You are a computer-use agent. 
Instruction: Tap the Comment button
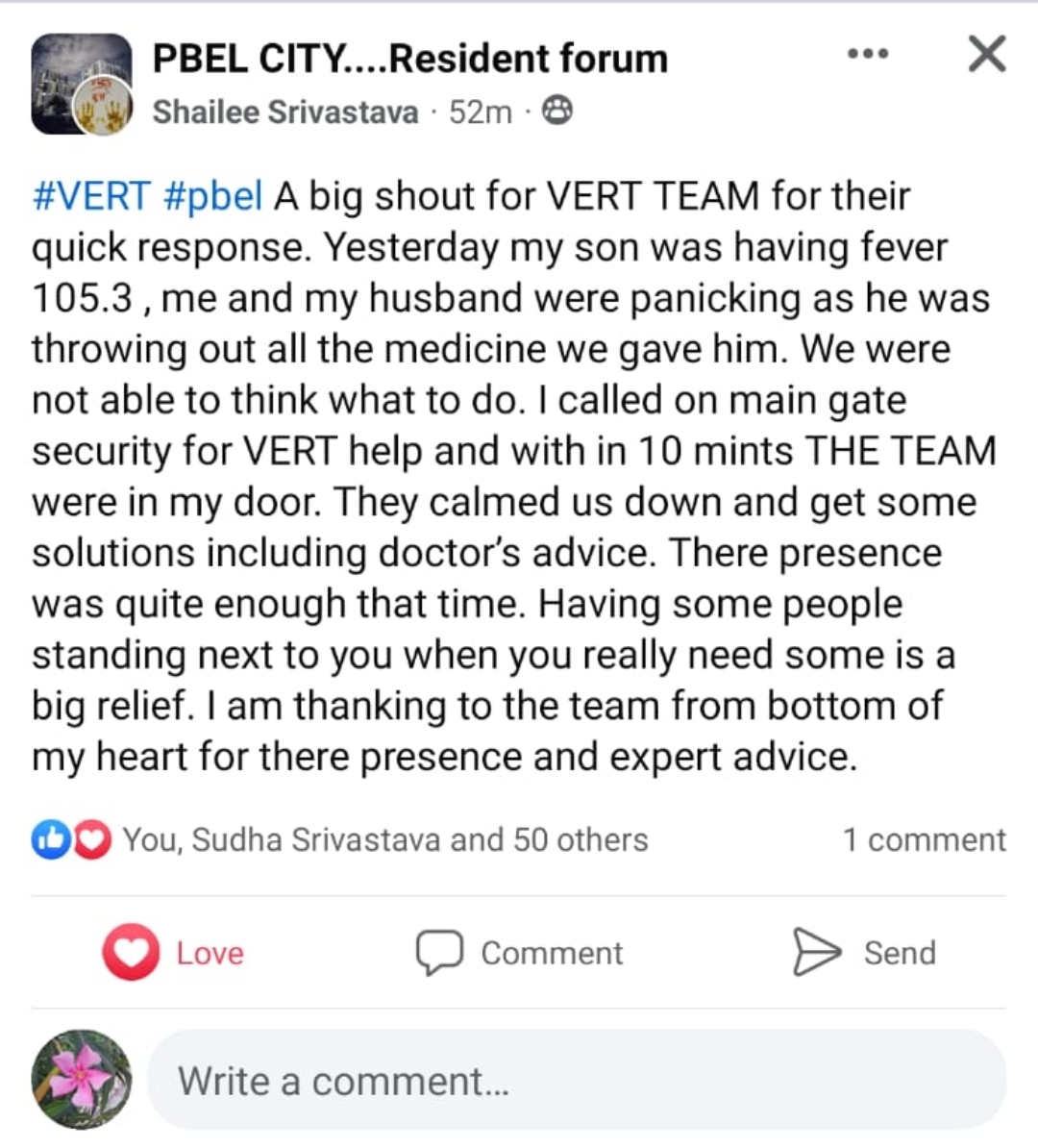519,953
